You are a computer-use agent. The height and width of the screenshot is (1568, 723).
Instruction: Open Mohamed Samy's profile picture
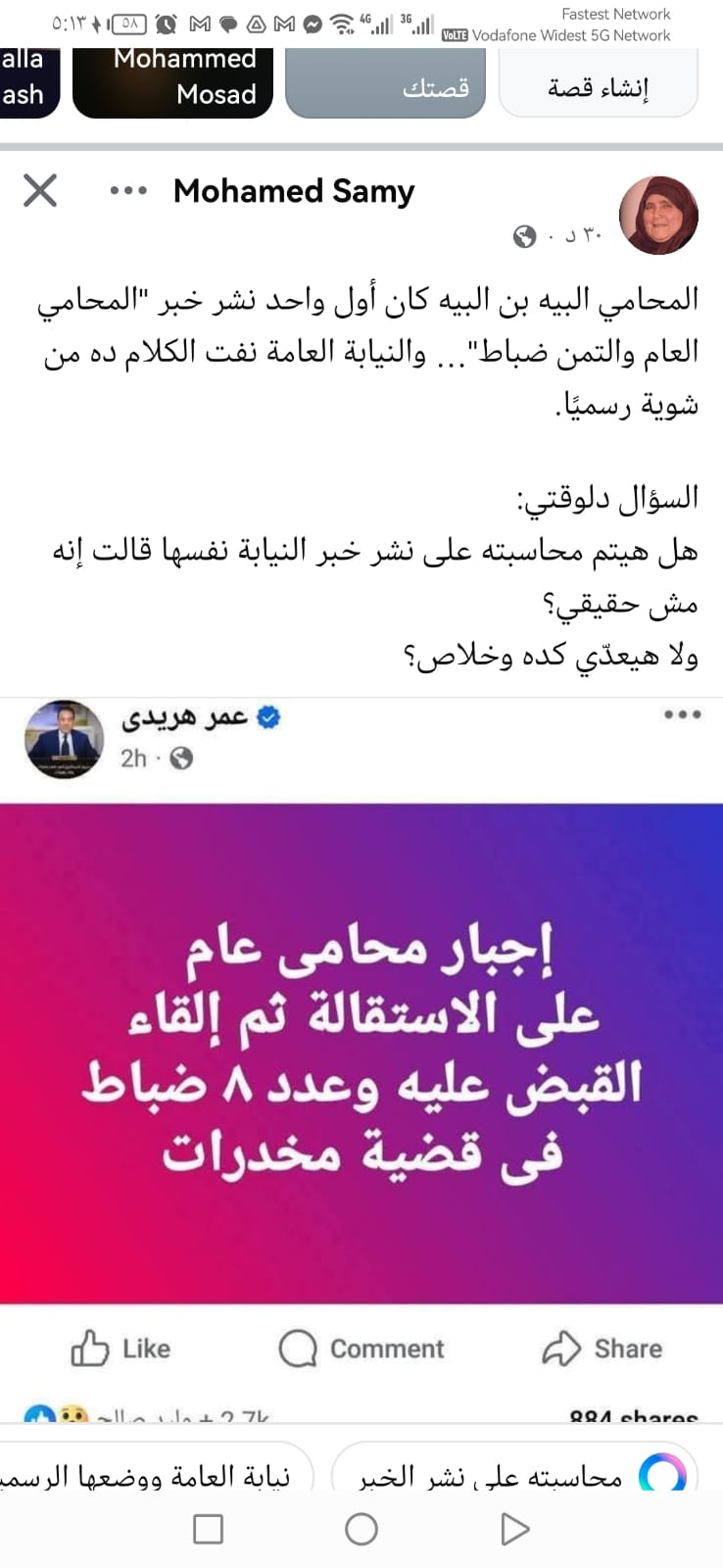[x=658, y=216]
